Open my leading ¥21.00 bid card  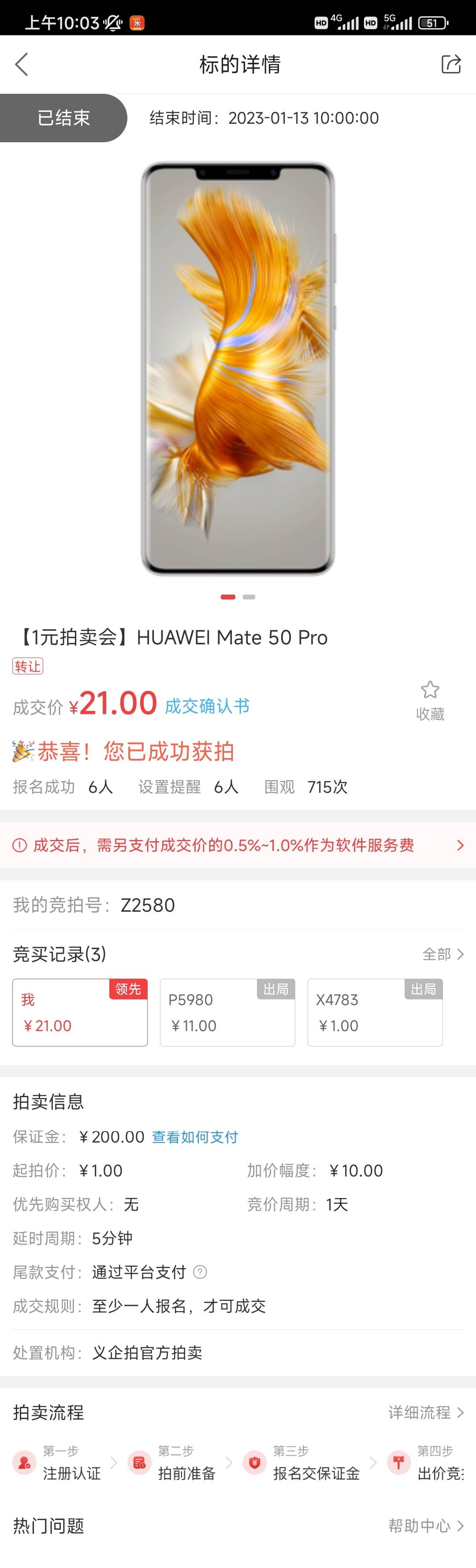(80, 1012)
